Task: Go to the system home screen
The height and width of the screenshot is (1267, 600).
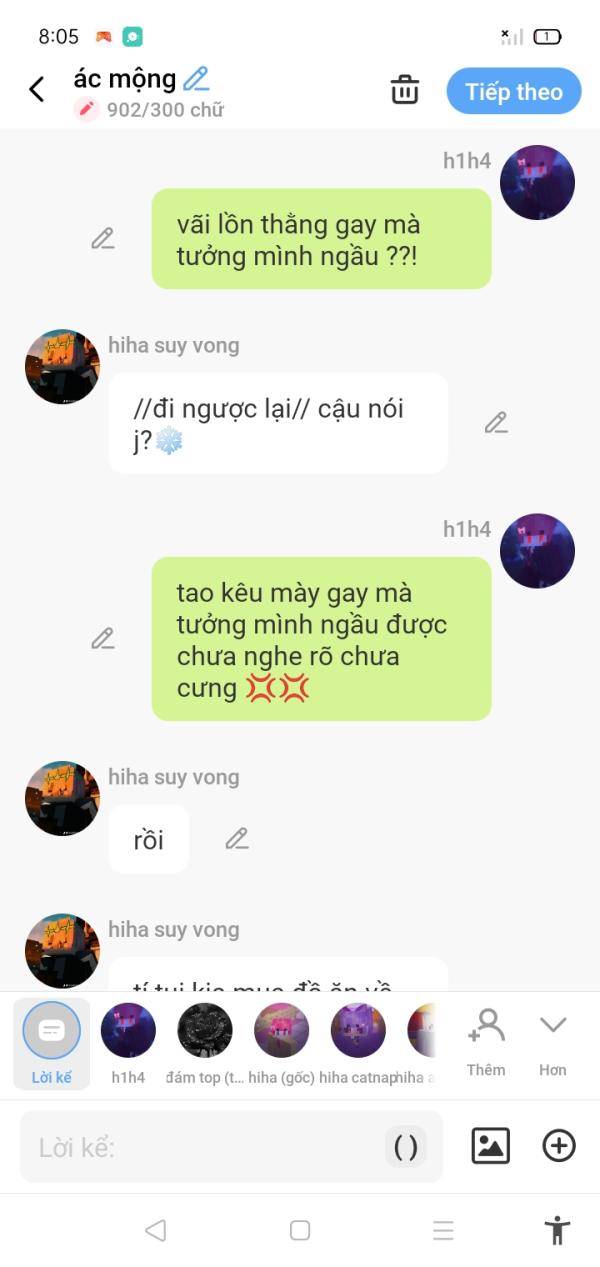Action: [300, 1230]
